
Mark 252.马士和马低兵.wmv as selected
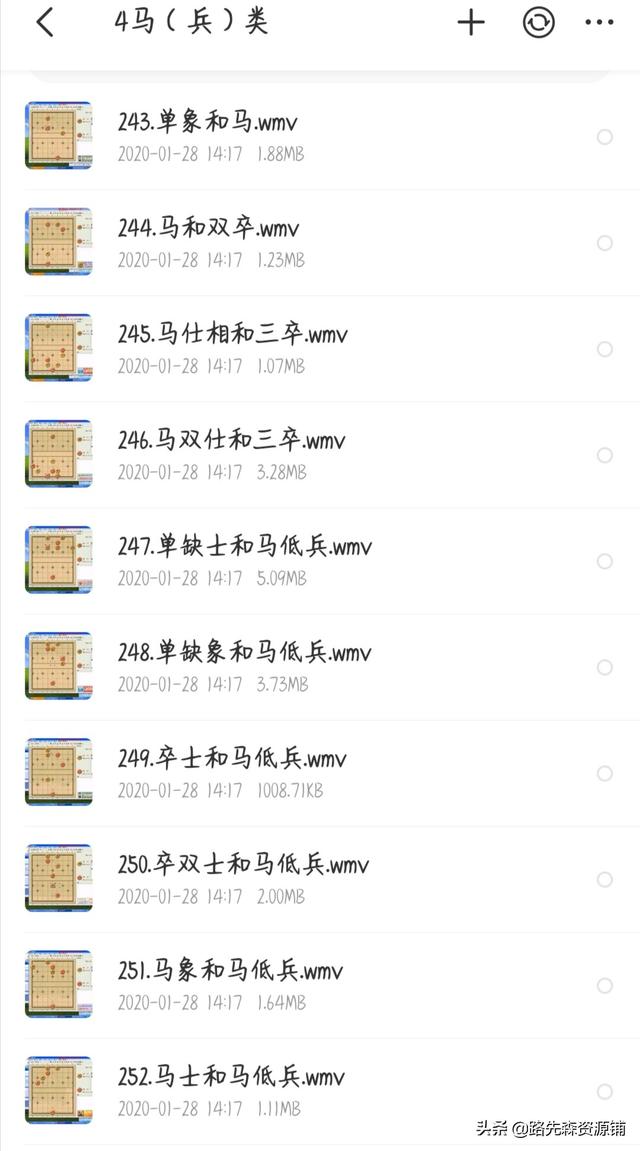click(x=605, y=1091)
